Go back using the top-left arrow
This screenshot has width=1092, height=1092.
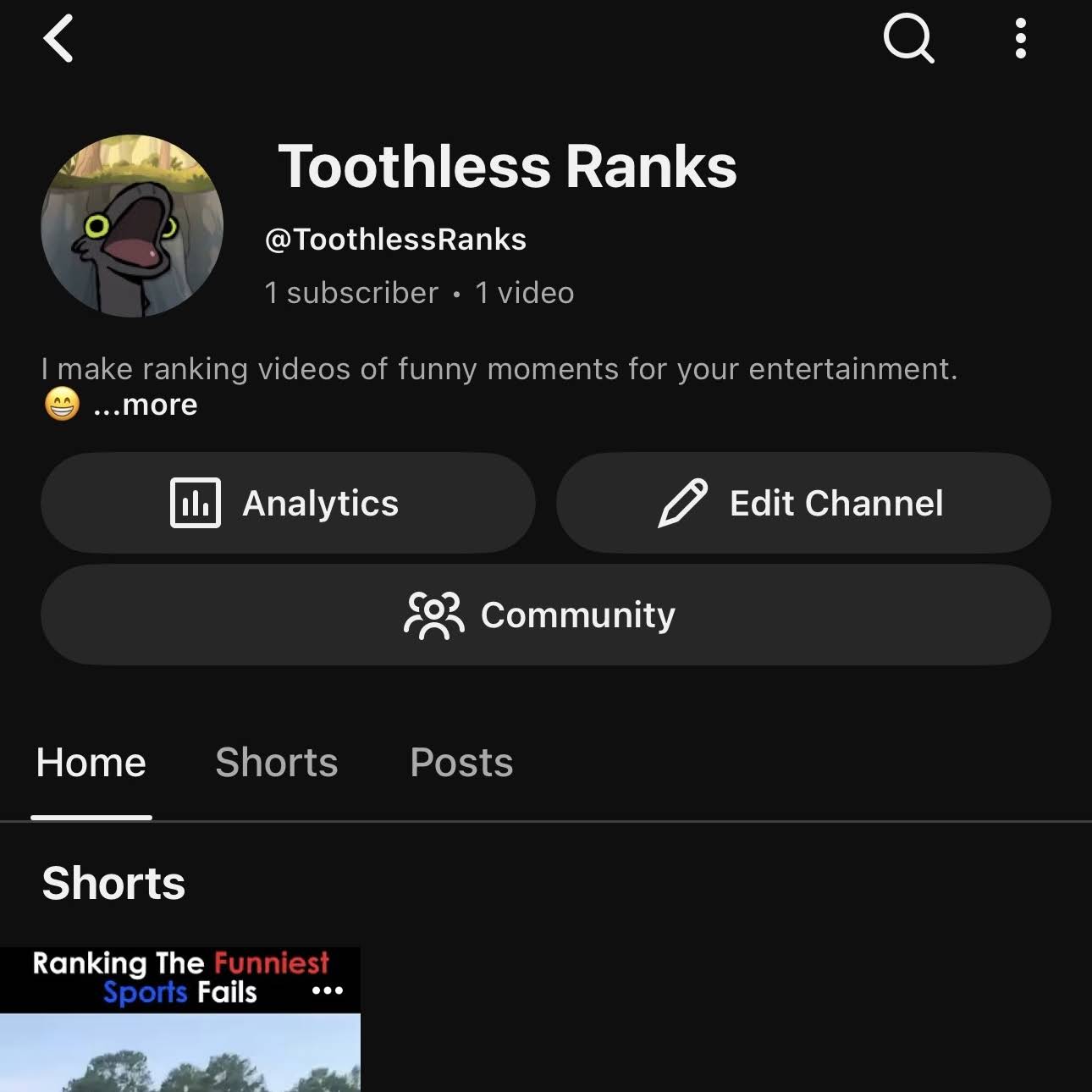tap(58, 39)
